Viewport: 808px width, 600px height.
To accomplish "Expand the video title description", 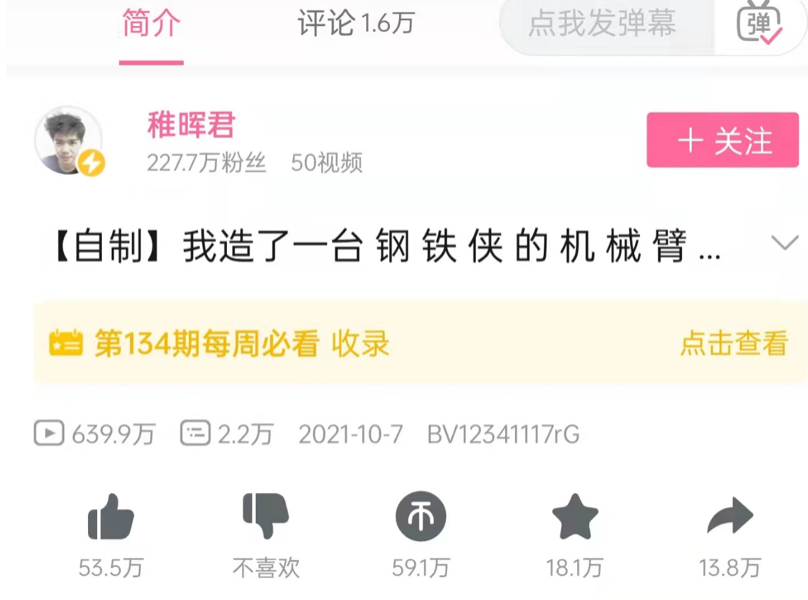I will 785,243.
